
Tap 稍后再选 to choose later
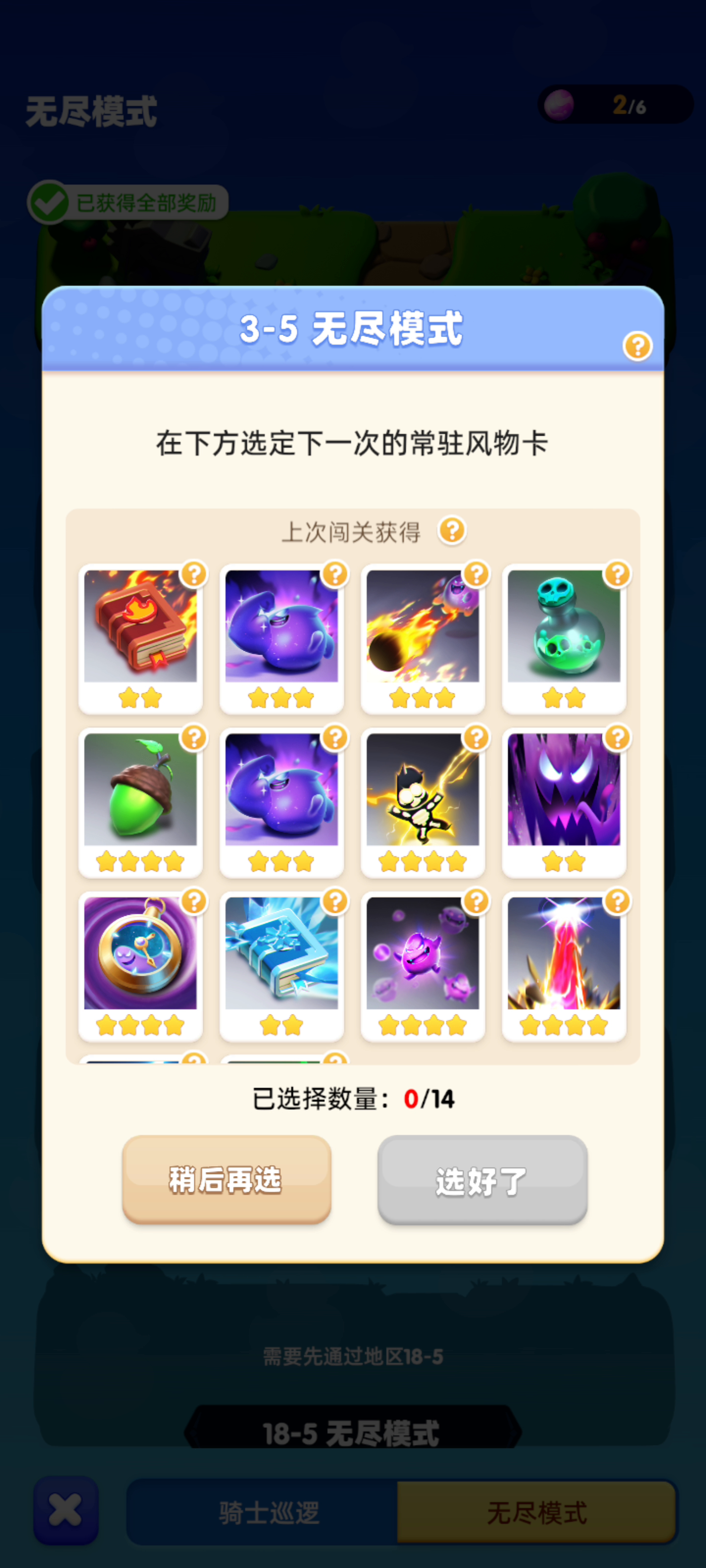coord(227,1179)
